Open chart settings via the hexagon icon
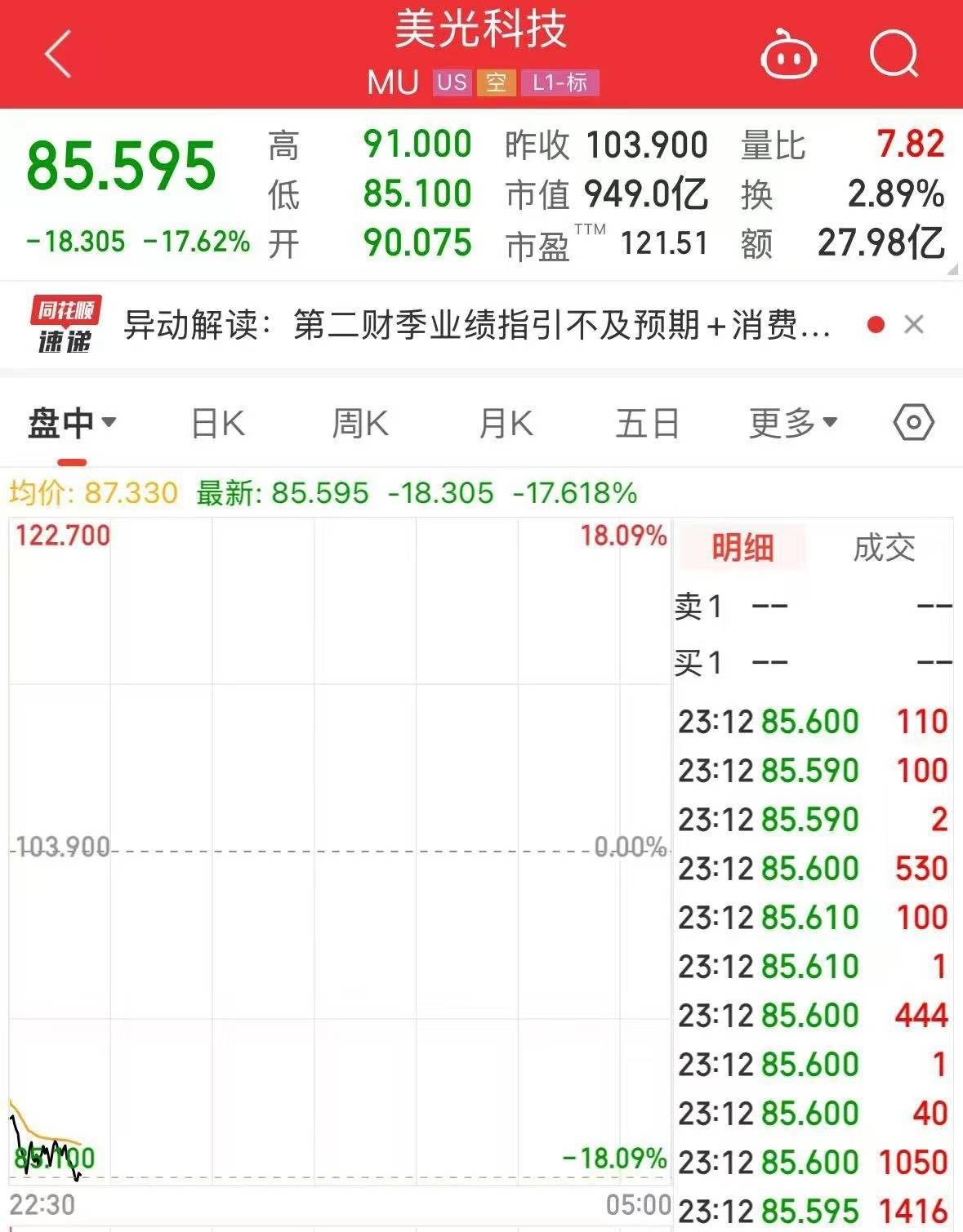963x1232 pixels. point(915,422)
